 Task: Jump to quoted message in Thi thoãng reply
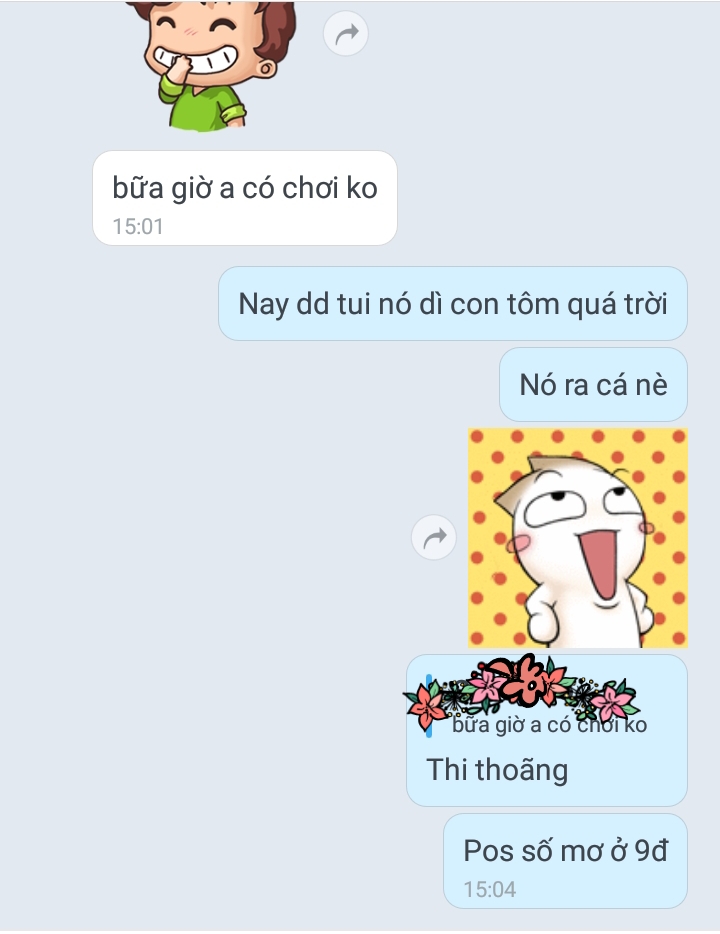click(x=548, y=725)
